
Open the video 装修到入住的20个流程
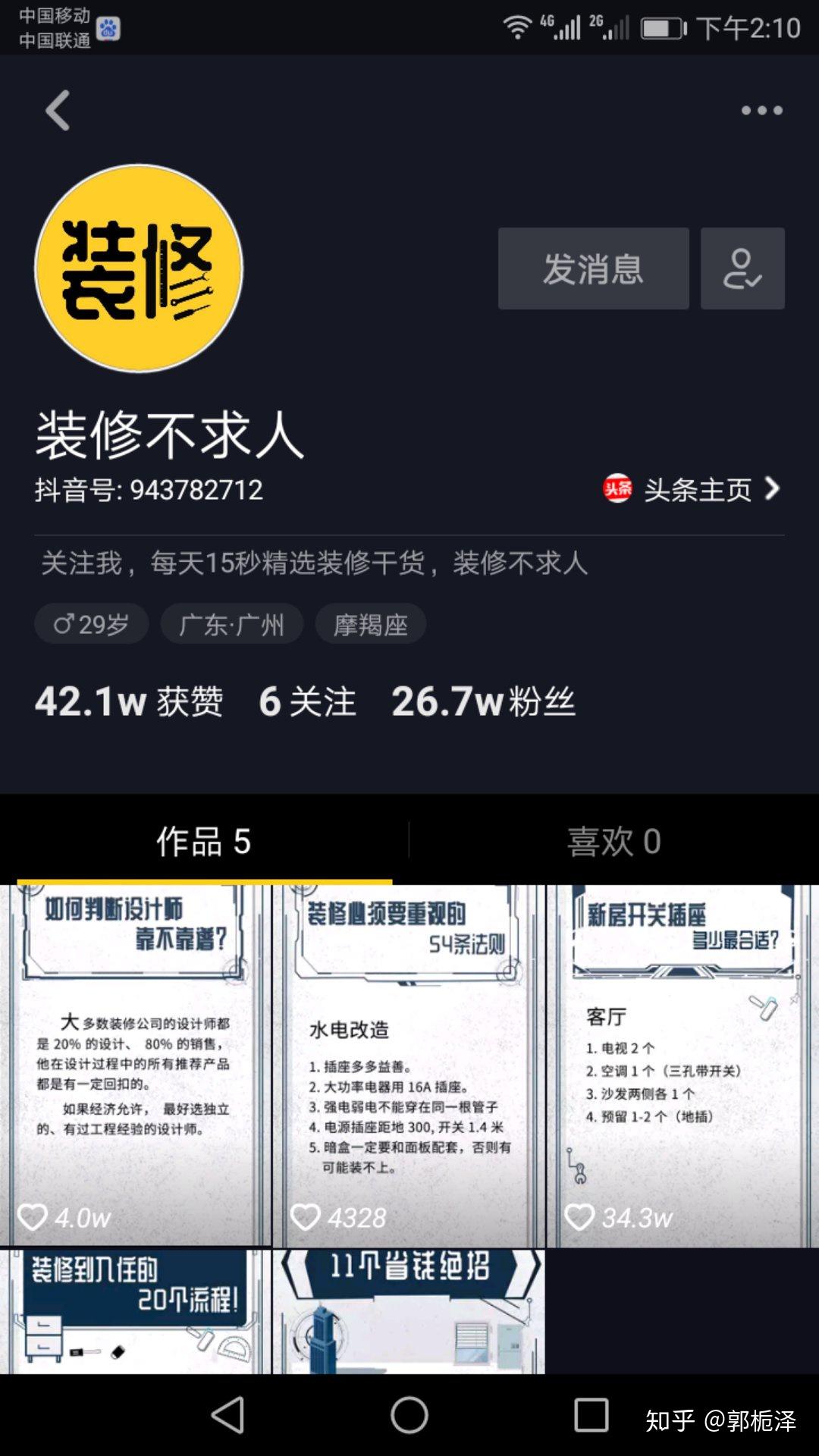pyautogui.click(x=135, y=1311)
